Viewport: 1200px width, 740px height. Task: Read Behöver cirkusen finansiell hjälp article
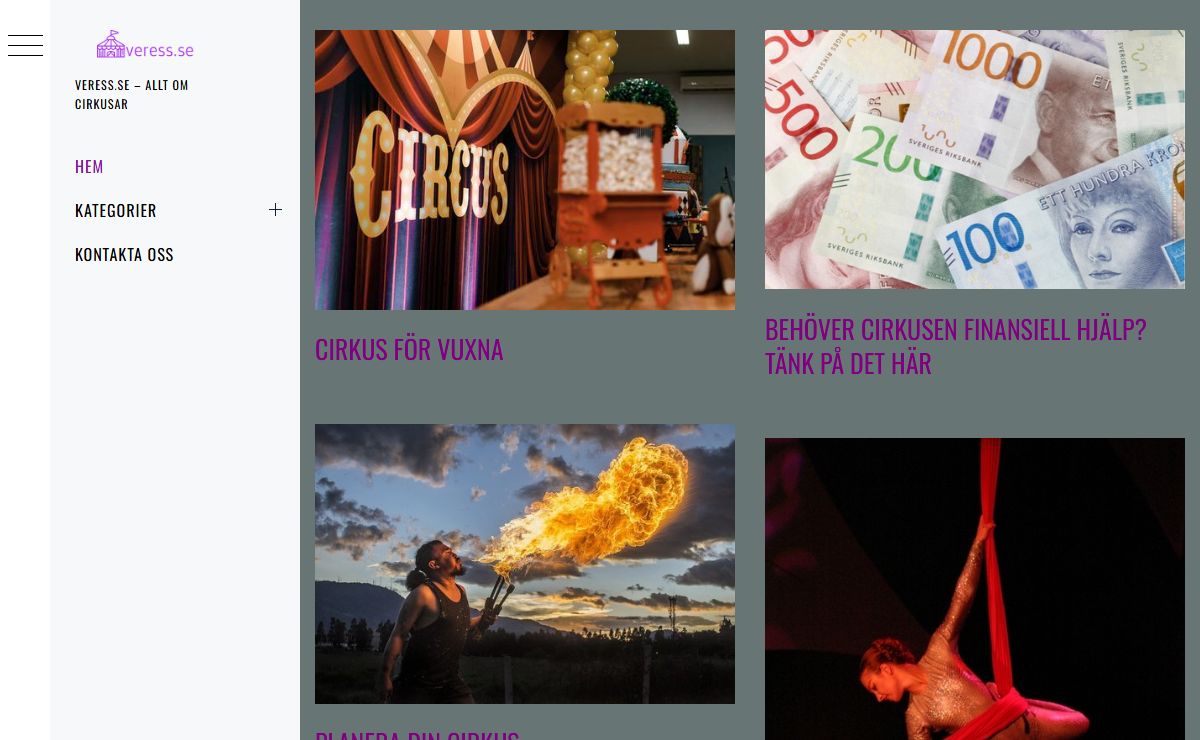(x=955, y=346)
